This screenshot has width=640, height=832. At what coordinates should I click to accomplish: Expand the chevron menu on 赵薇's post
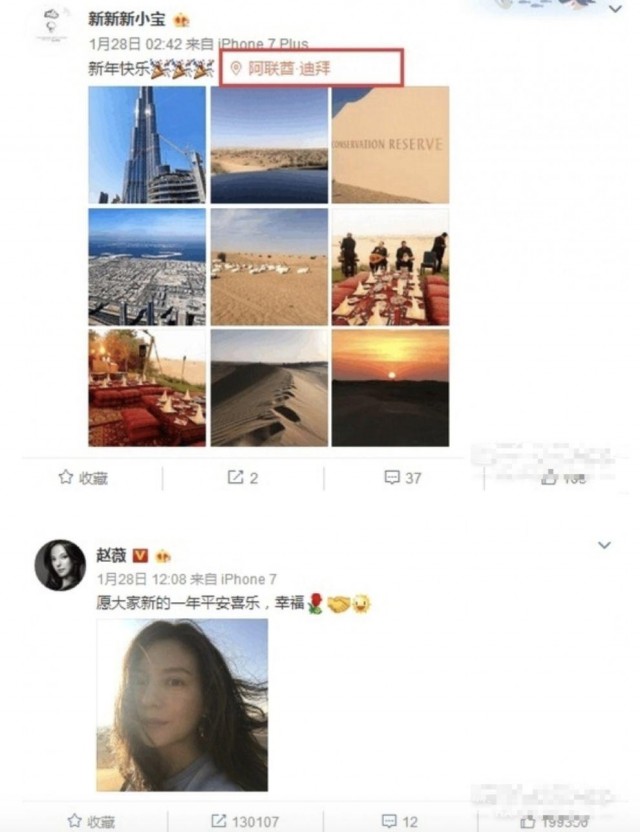coord(604,545)
